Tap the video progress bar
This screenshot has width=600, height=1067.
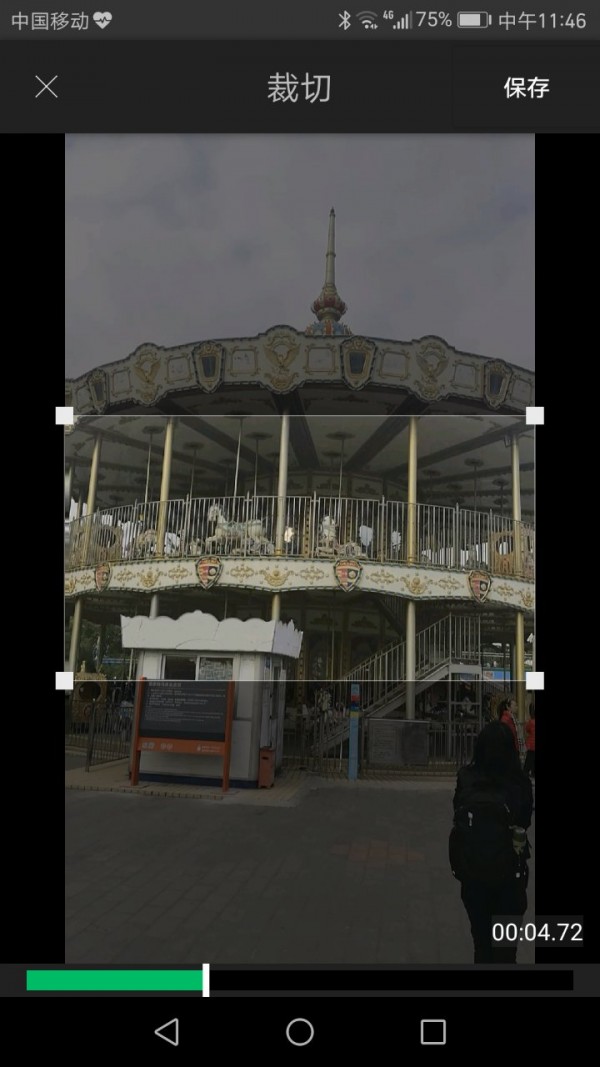(300, 980)
